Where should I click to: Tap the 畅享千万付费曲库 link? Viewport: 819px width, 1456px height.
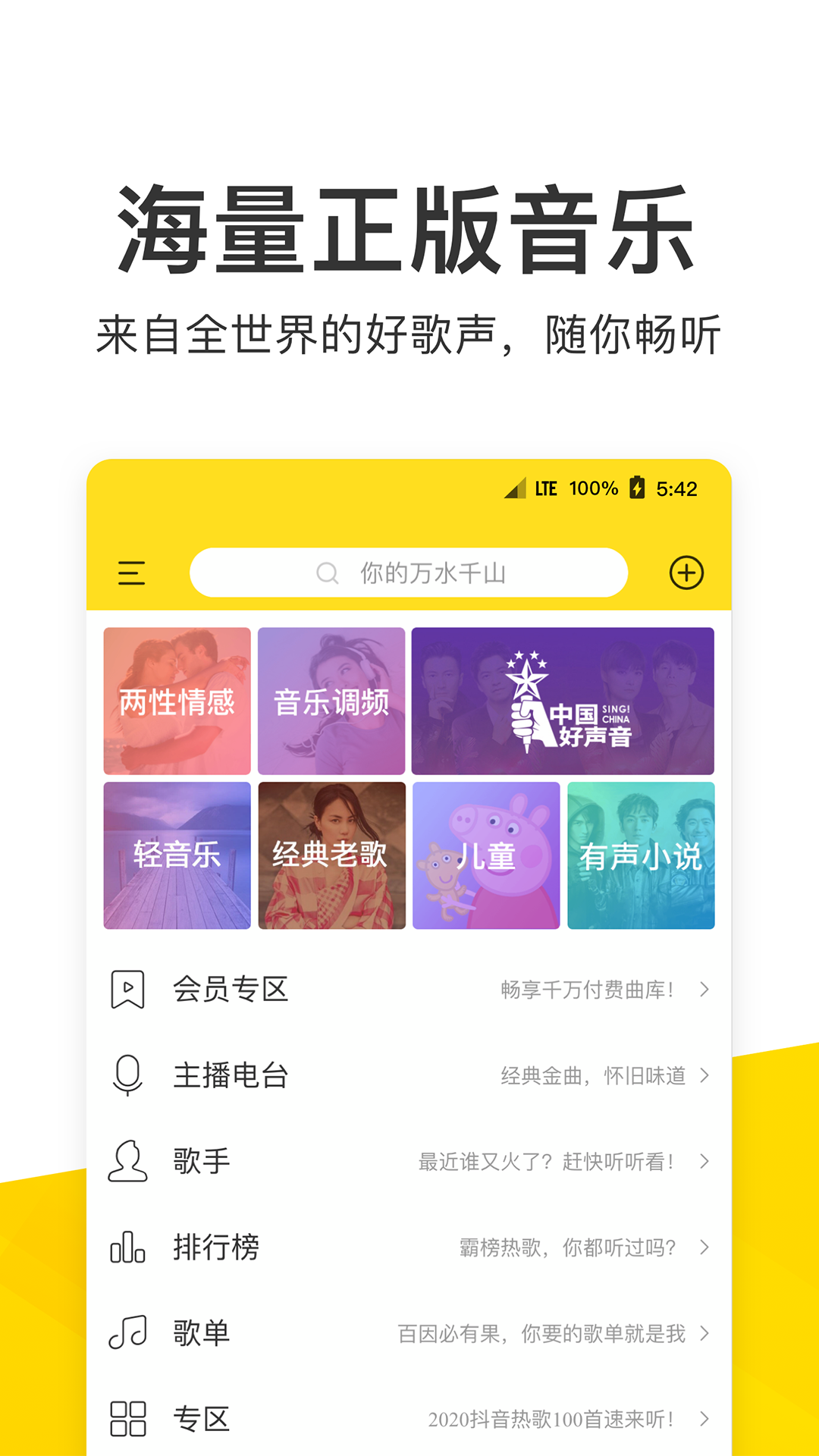coord(584,988)
